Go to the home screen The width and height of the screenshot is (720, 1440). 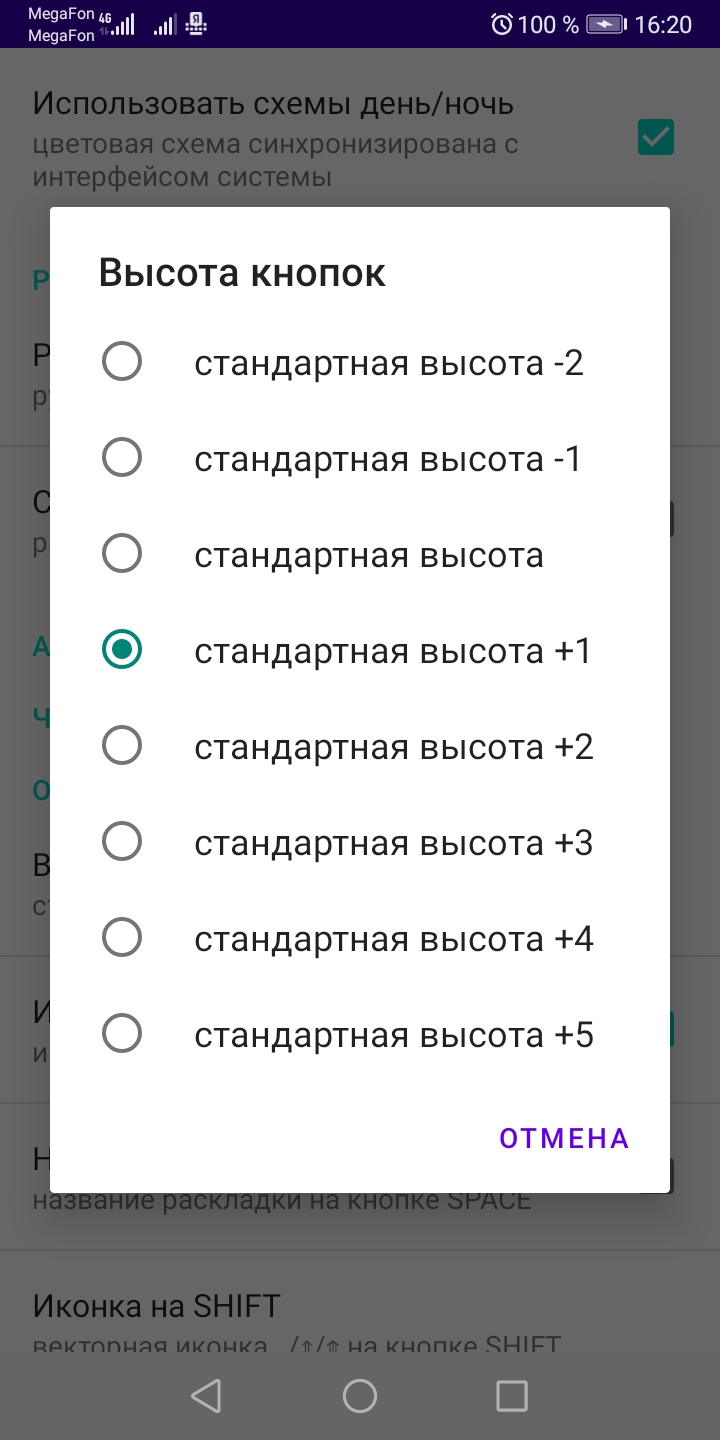[360, 1396]
